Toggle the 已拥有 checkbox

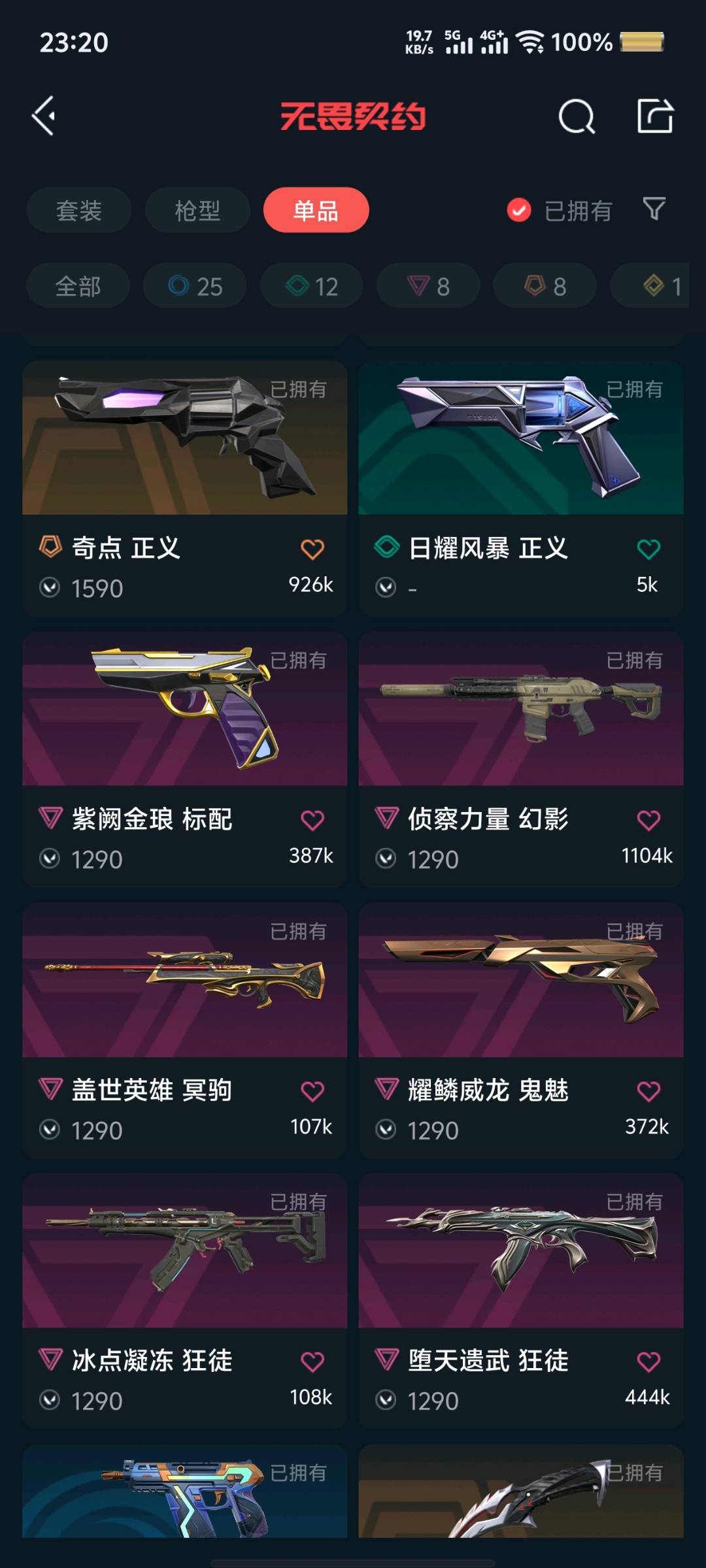tap(519, 210)
